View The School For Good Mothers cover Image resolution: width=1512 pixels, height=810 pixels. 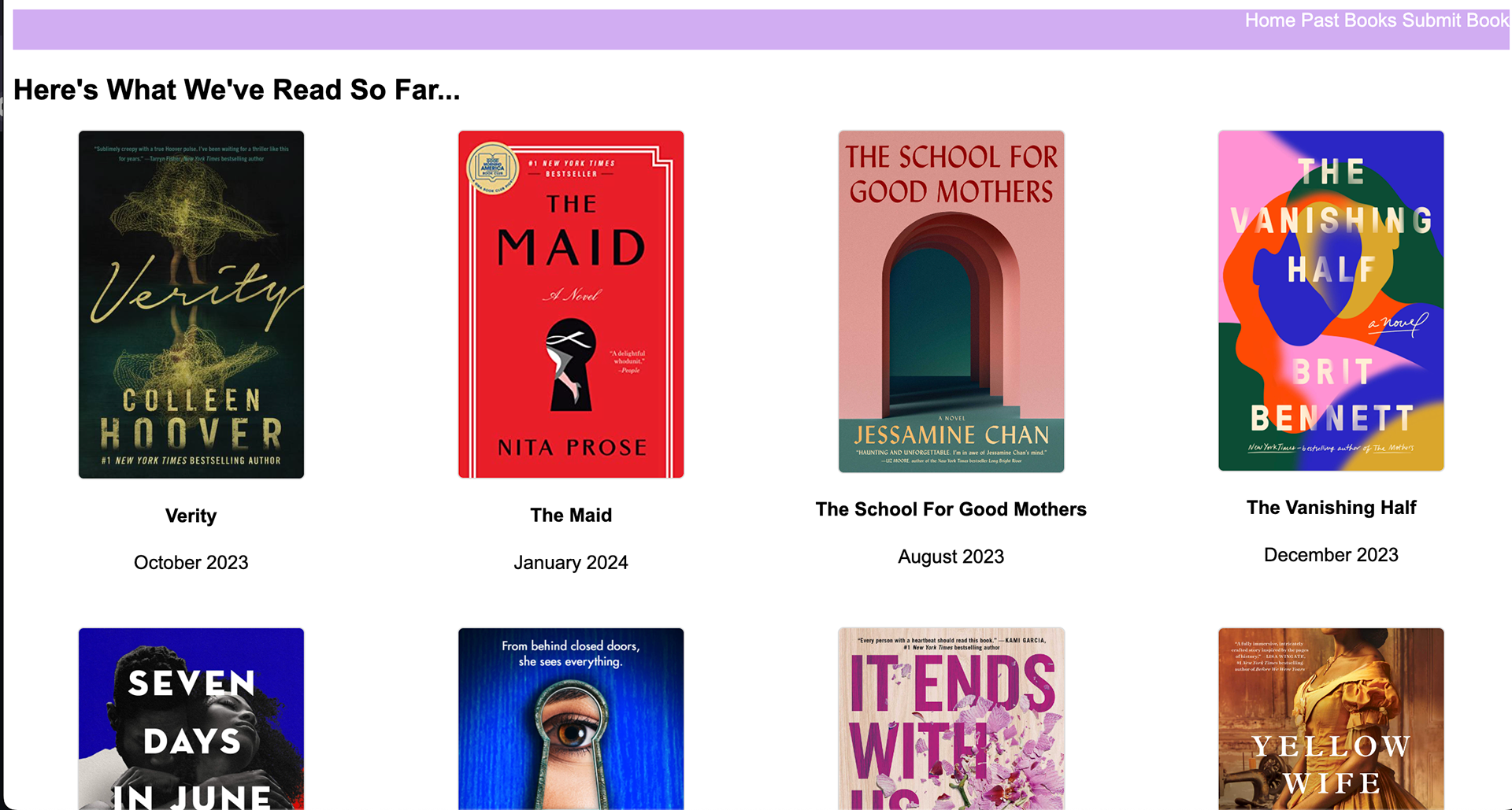951,301
